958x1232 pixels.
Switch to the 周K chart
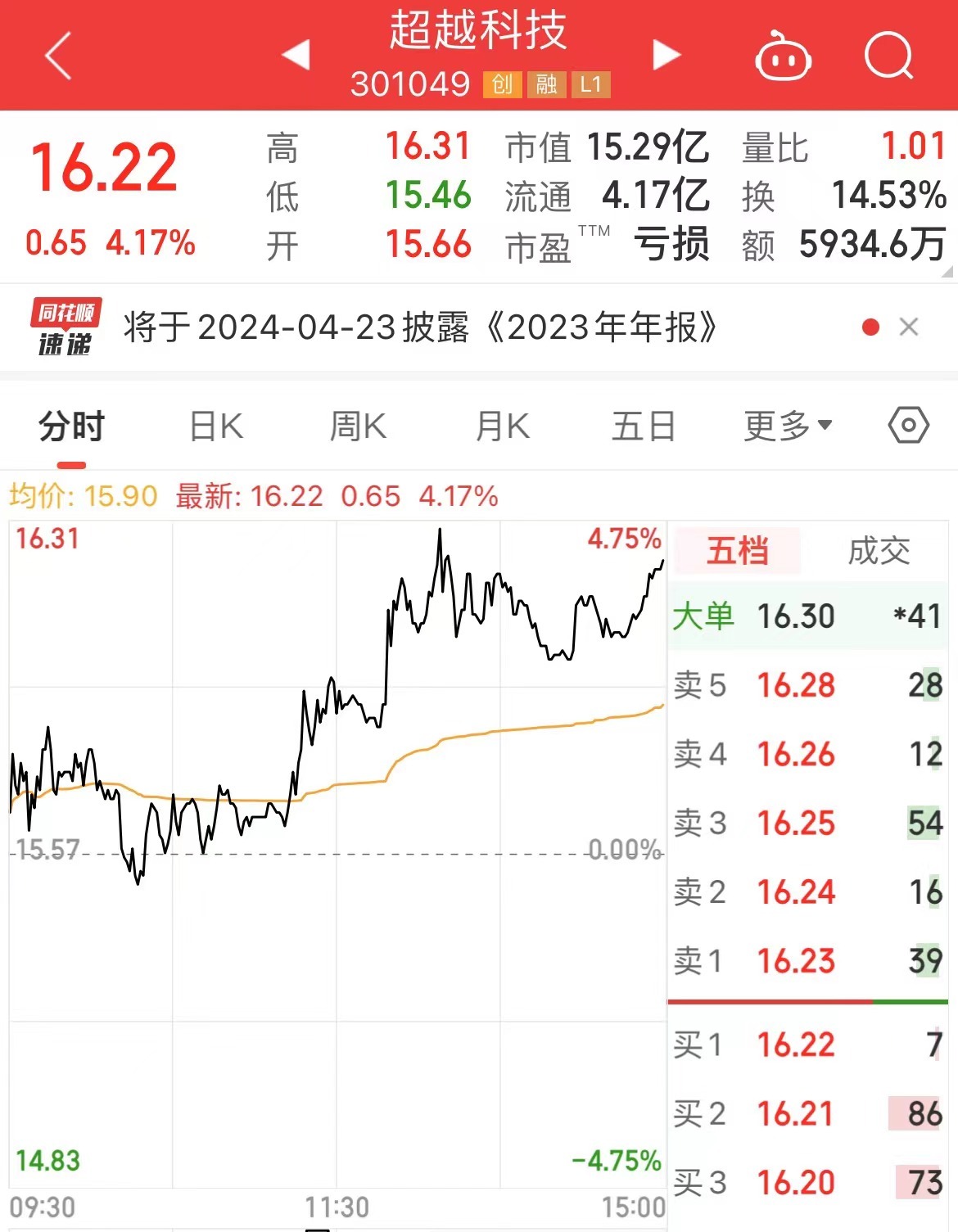(358, 426)
